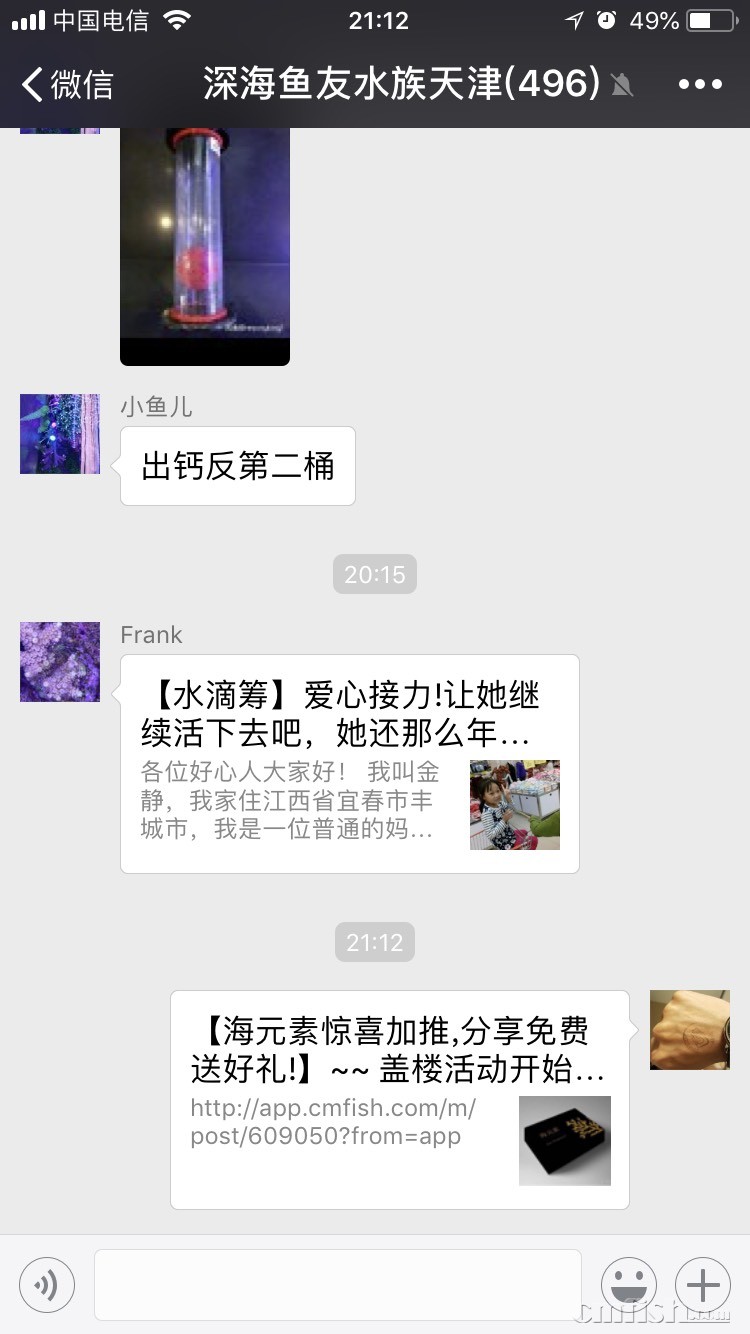Open the emoji sticker panel
The width and height of the screenshot is (750, 1334).
point(629,1284)
